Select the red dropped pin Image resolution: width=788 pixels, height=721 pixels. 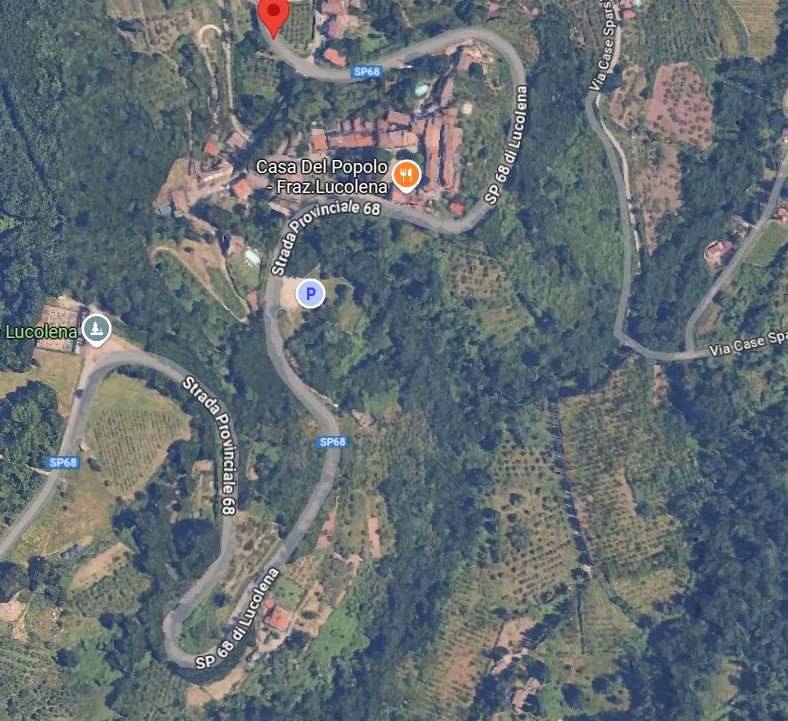click(x=273, y=16)
